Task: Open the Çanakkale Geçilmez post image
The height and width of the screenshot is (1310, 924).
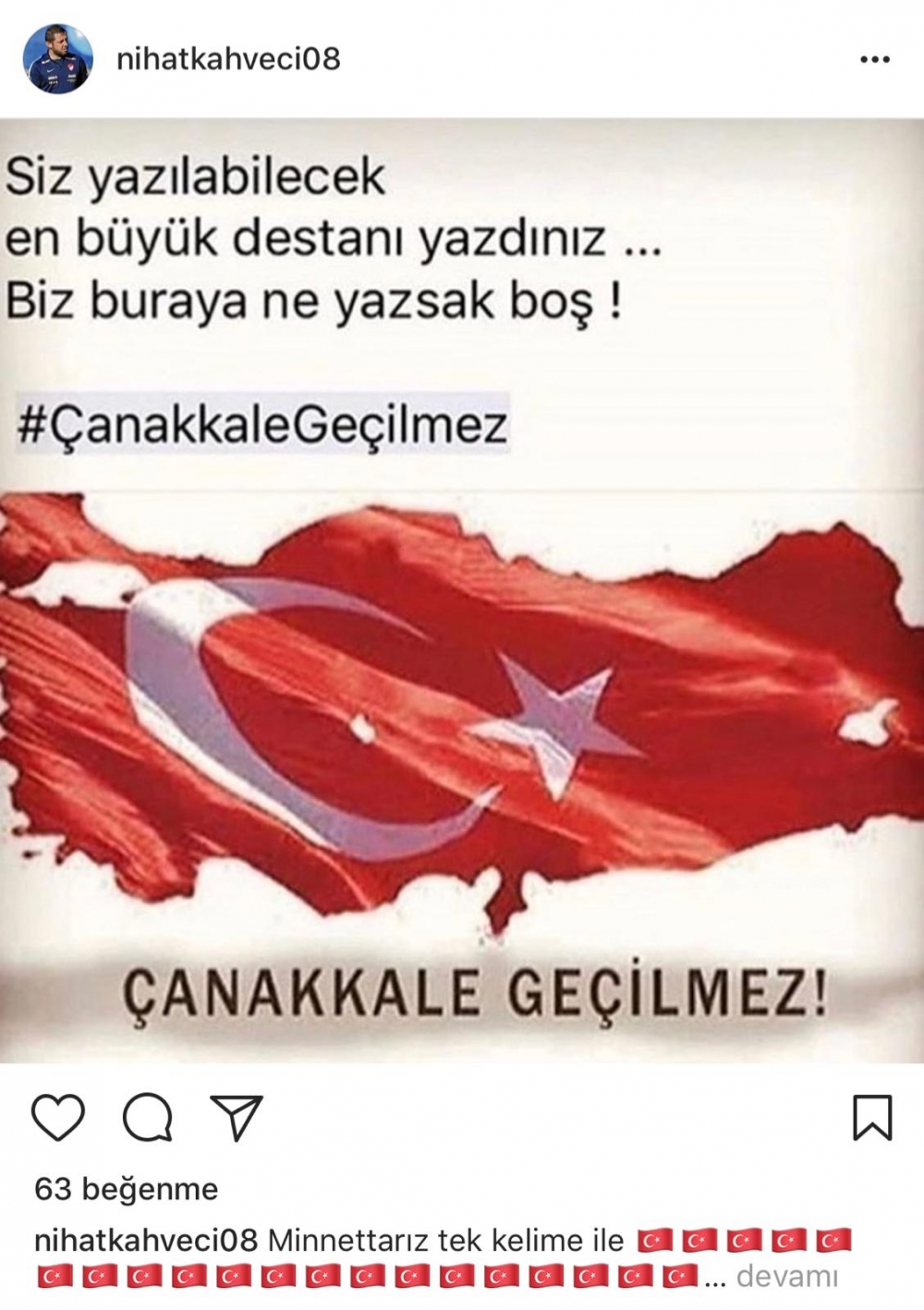Action: tap(462, 591)
